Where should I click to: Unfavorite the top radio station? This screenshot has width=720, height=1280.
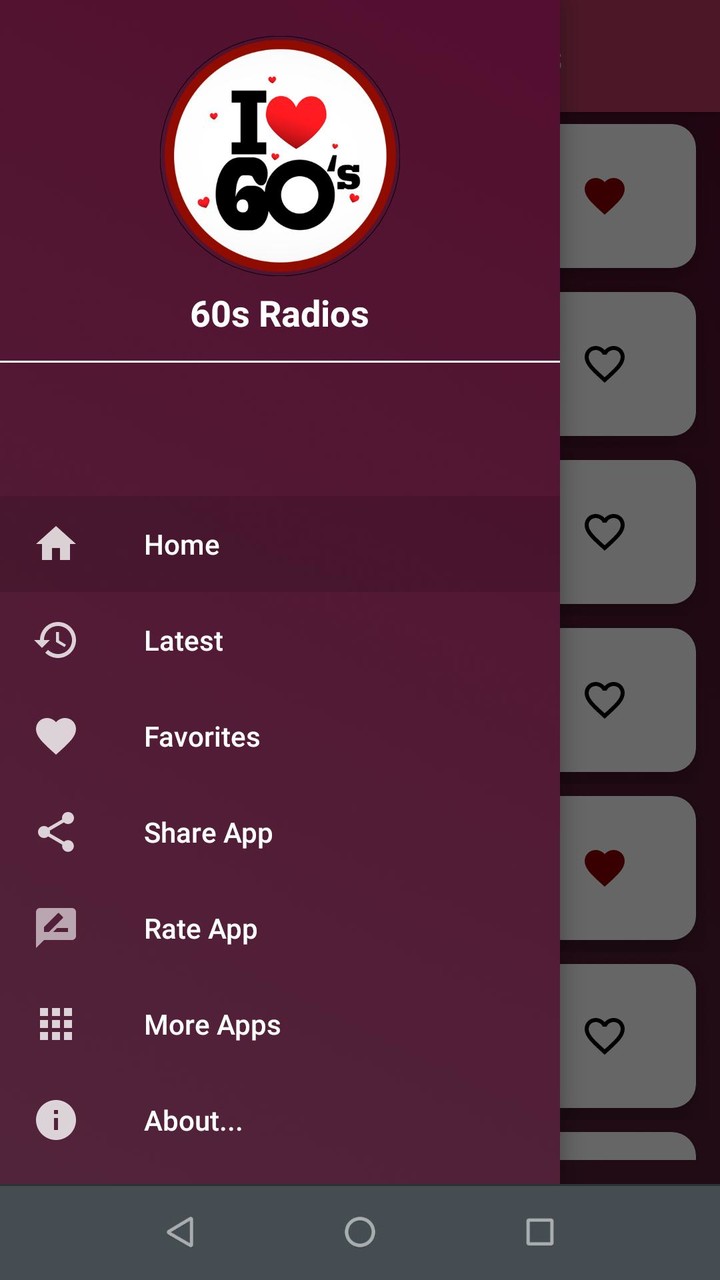click(604, 195)
